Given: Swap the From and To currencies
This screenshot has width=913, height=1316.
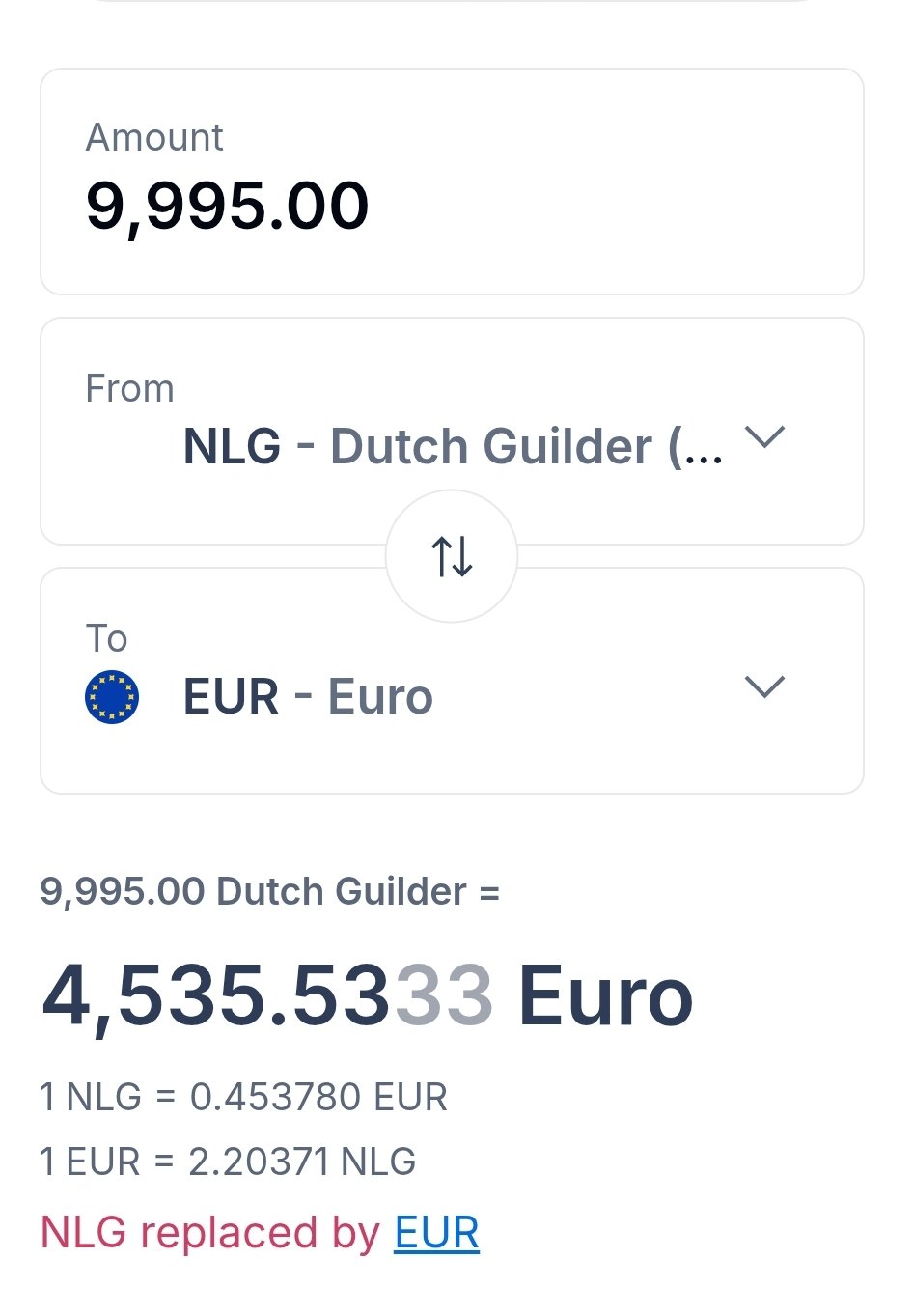Looking at the screenshot, I should pos(452,556).
